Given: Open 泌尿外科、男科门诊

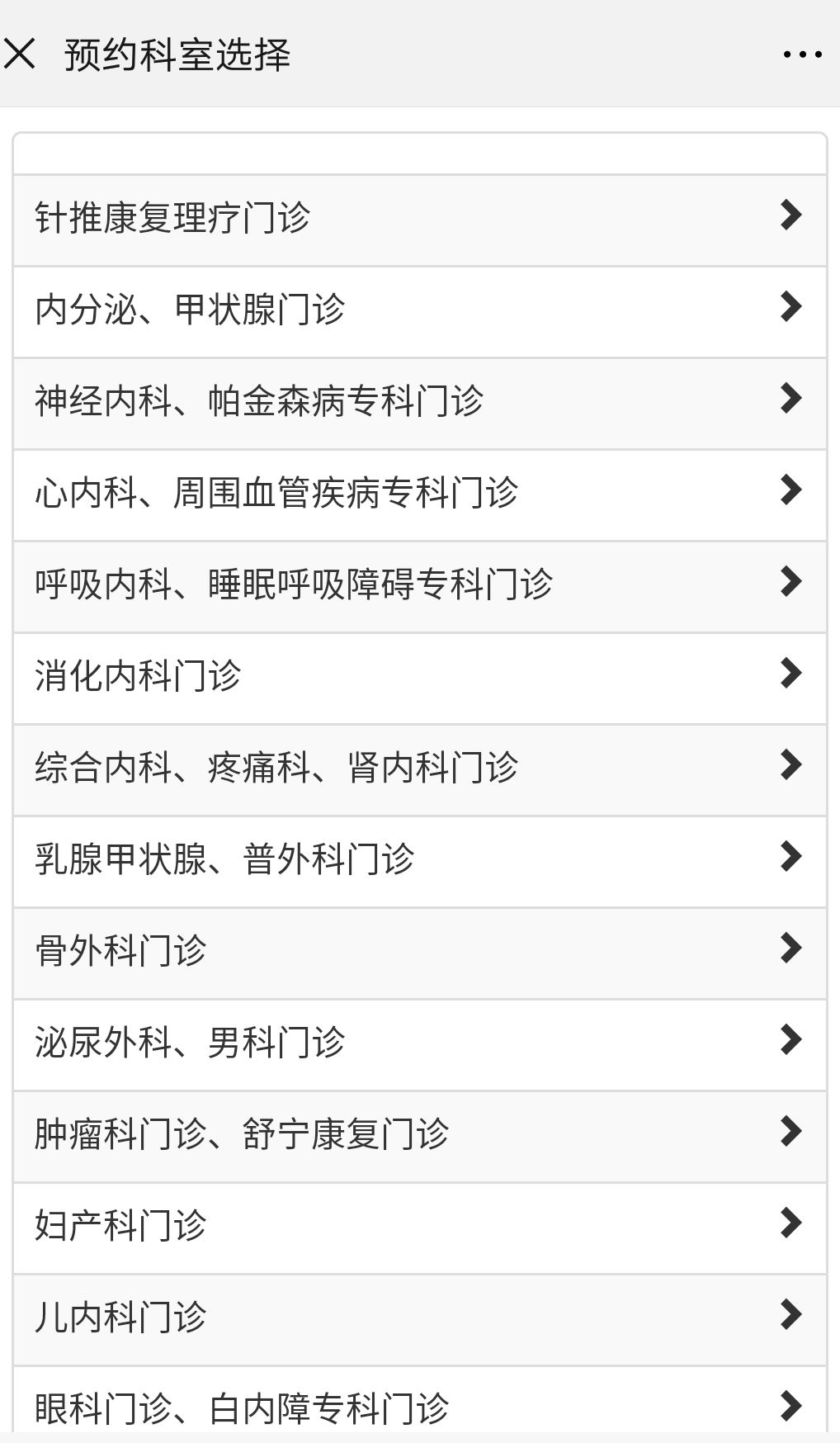Looking at the screenshot, I should [x=419, y=1044].
